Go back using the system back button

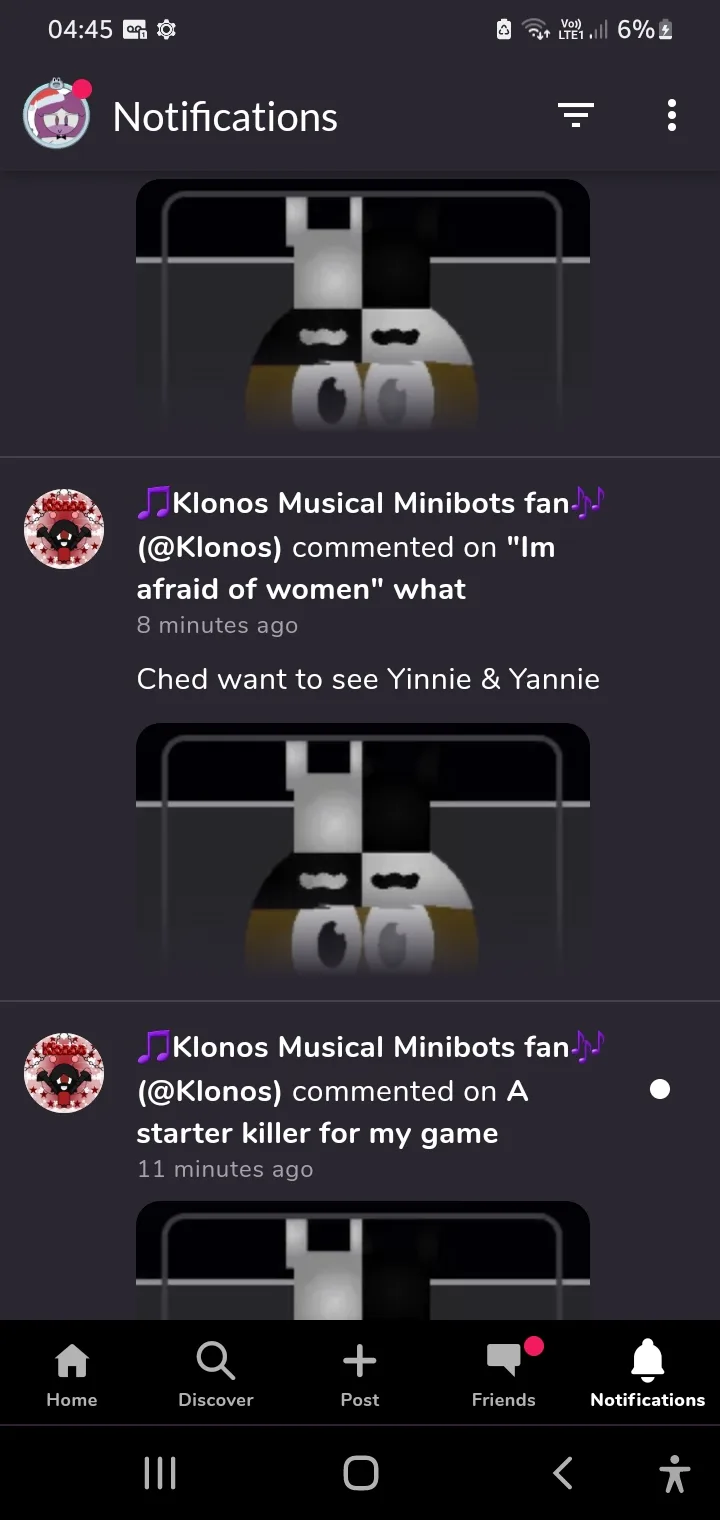click(563, 1472)
